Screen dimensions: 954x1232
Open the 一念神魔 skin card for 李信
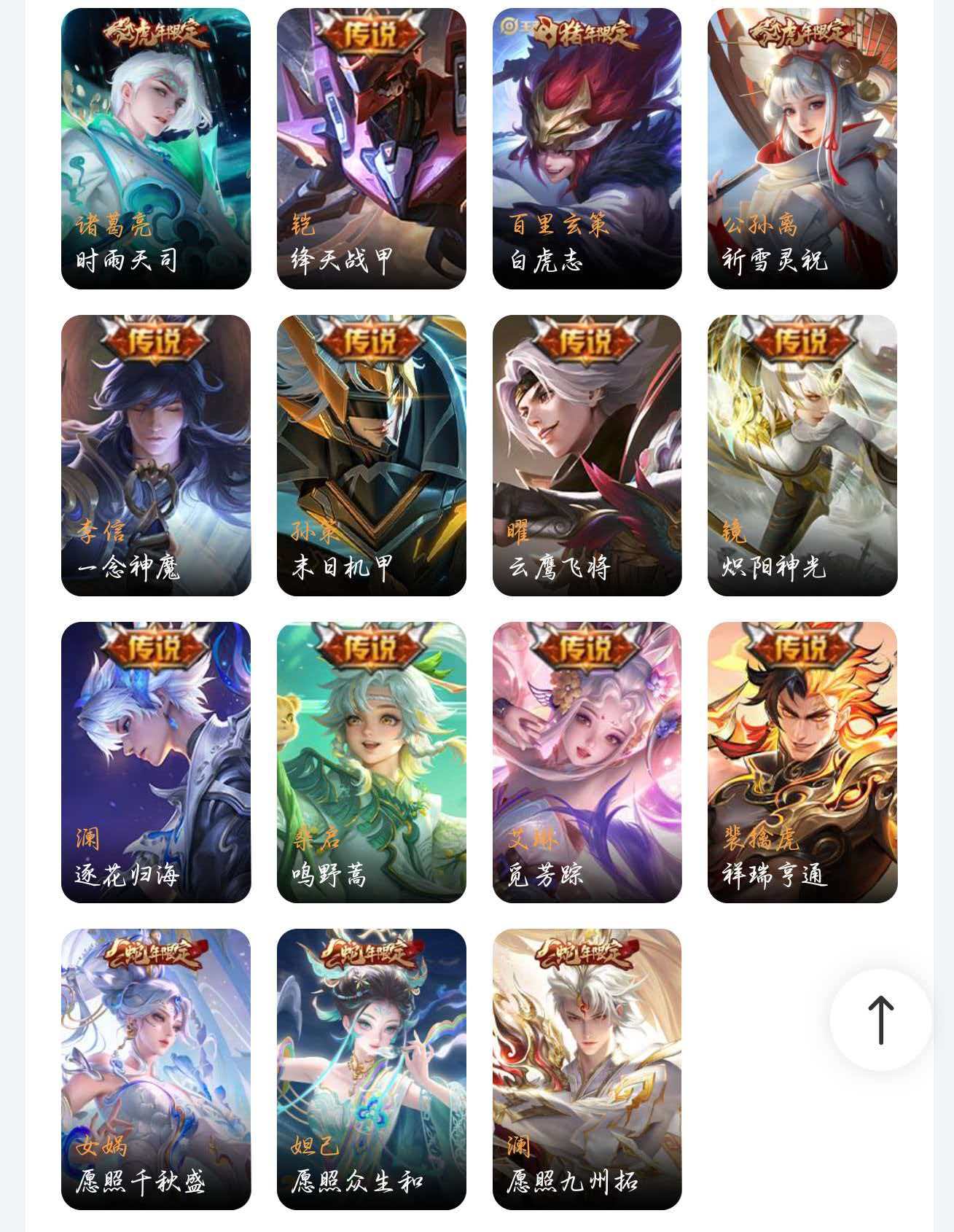pyautogui.click(x=156, y=455)
